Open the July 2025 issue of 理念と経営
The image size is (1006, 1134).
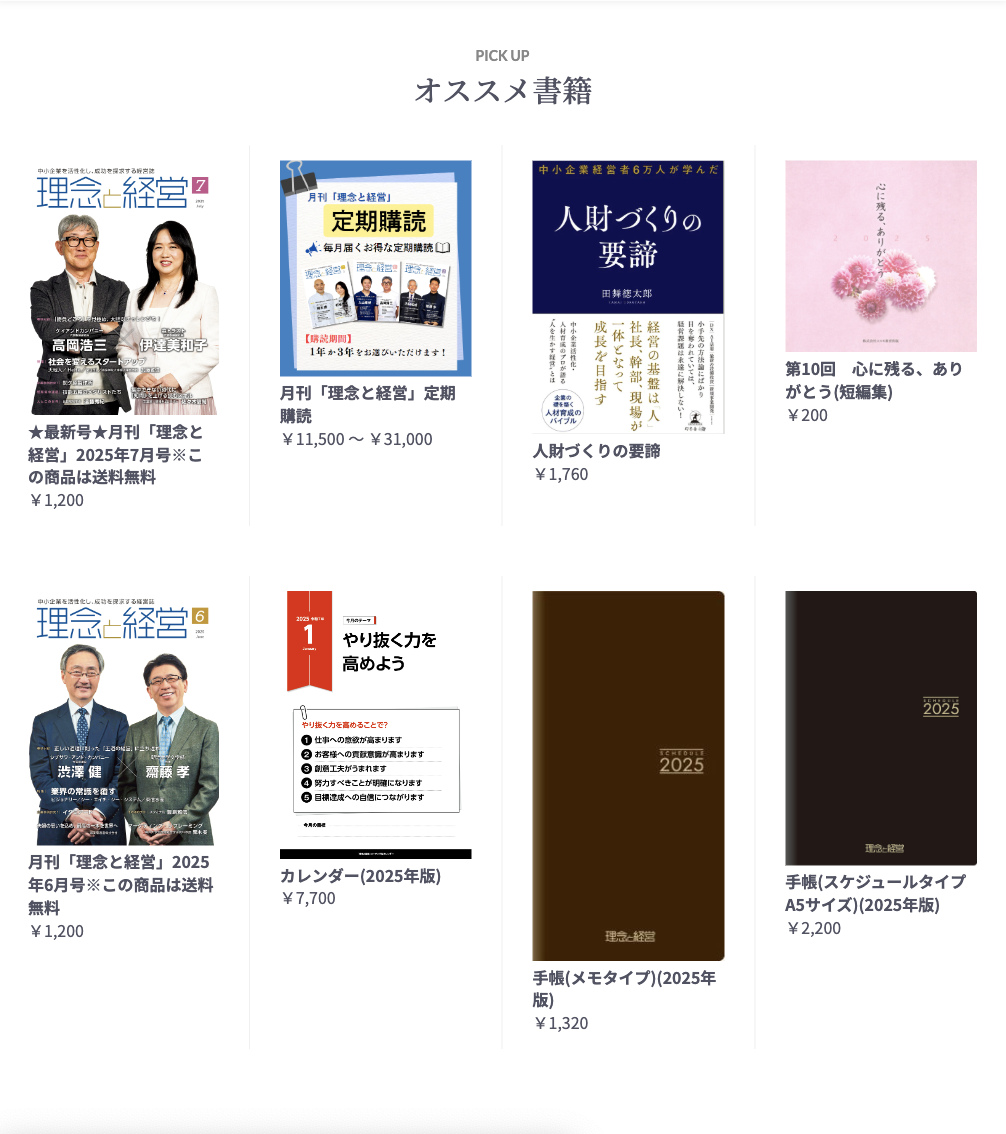(123, 288)
